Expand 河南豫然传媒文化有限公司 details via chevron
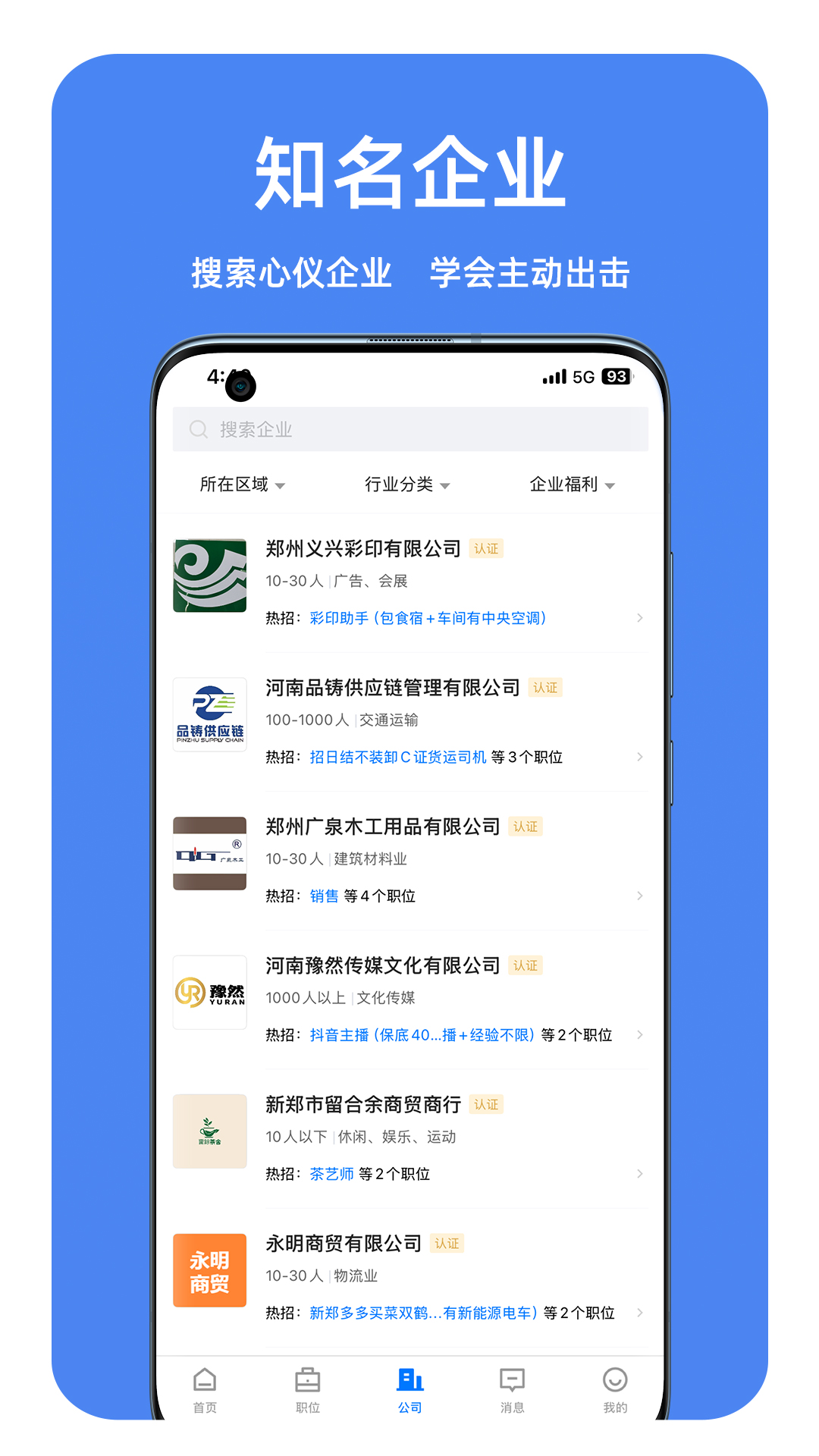This screenshot has height=1456, width=819. [639, 1034]
